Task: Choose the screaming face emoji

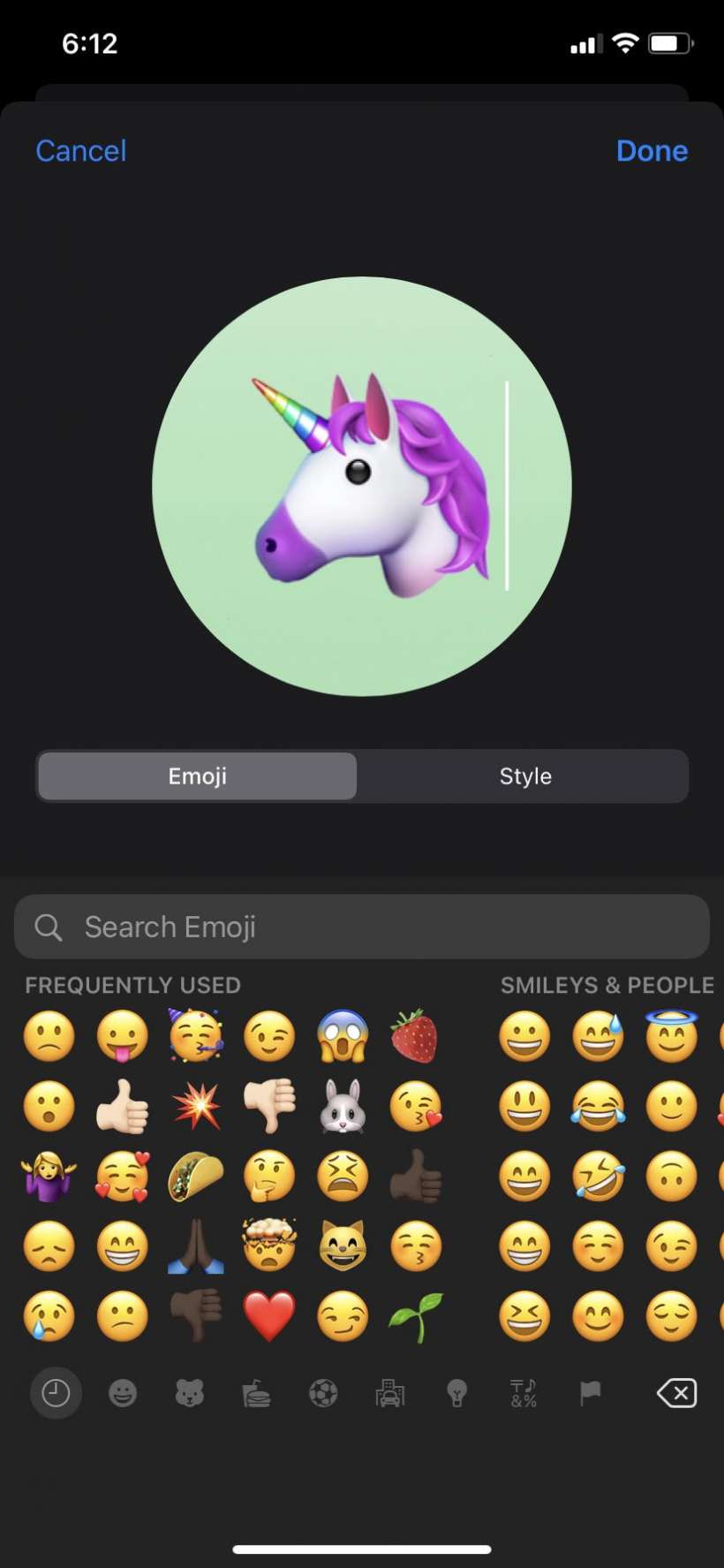Action: [x=343, y=1036]
